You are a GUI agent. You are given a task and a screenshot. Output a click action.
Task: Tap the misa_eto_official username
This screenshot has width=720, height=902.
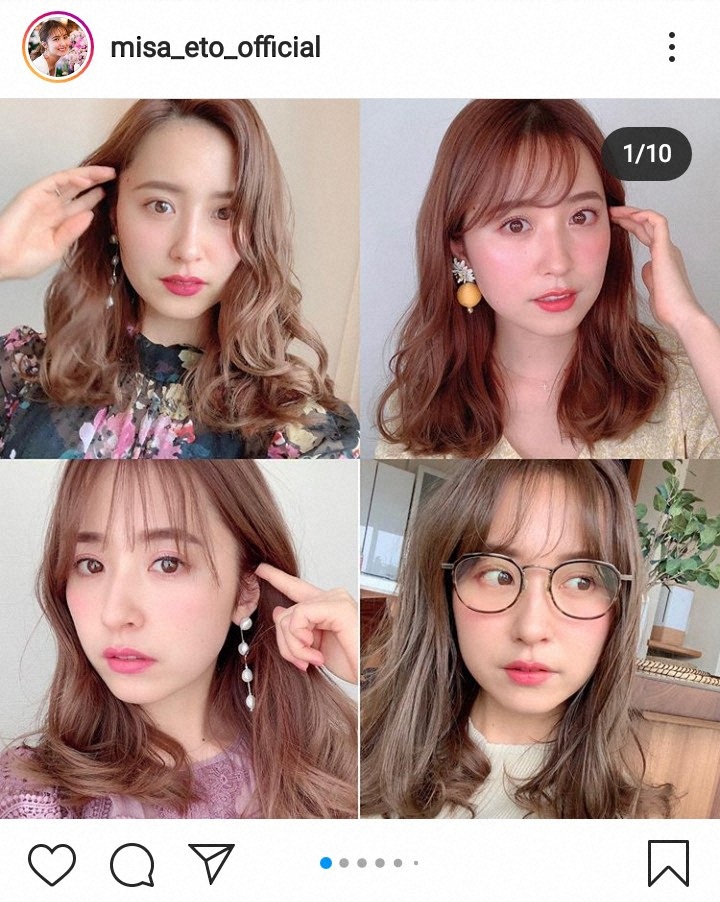215,47
